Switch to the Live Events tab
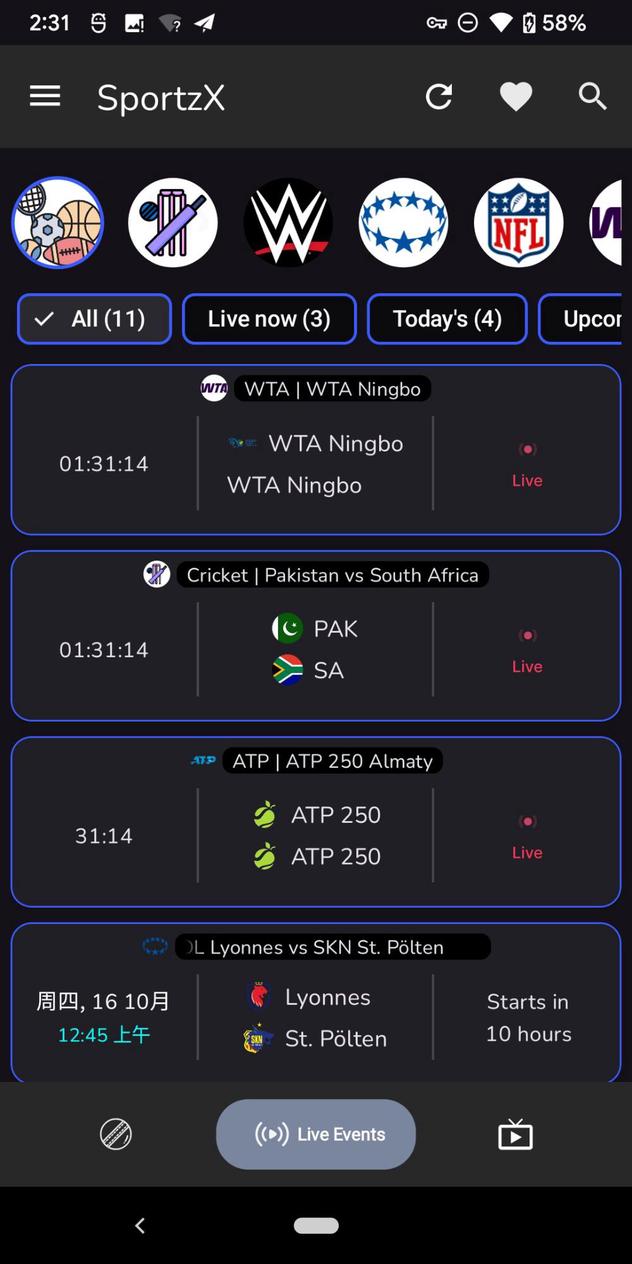 [316, 1134]
